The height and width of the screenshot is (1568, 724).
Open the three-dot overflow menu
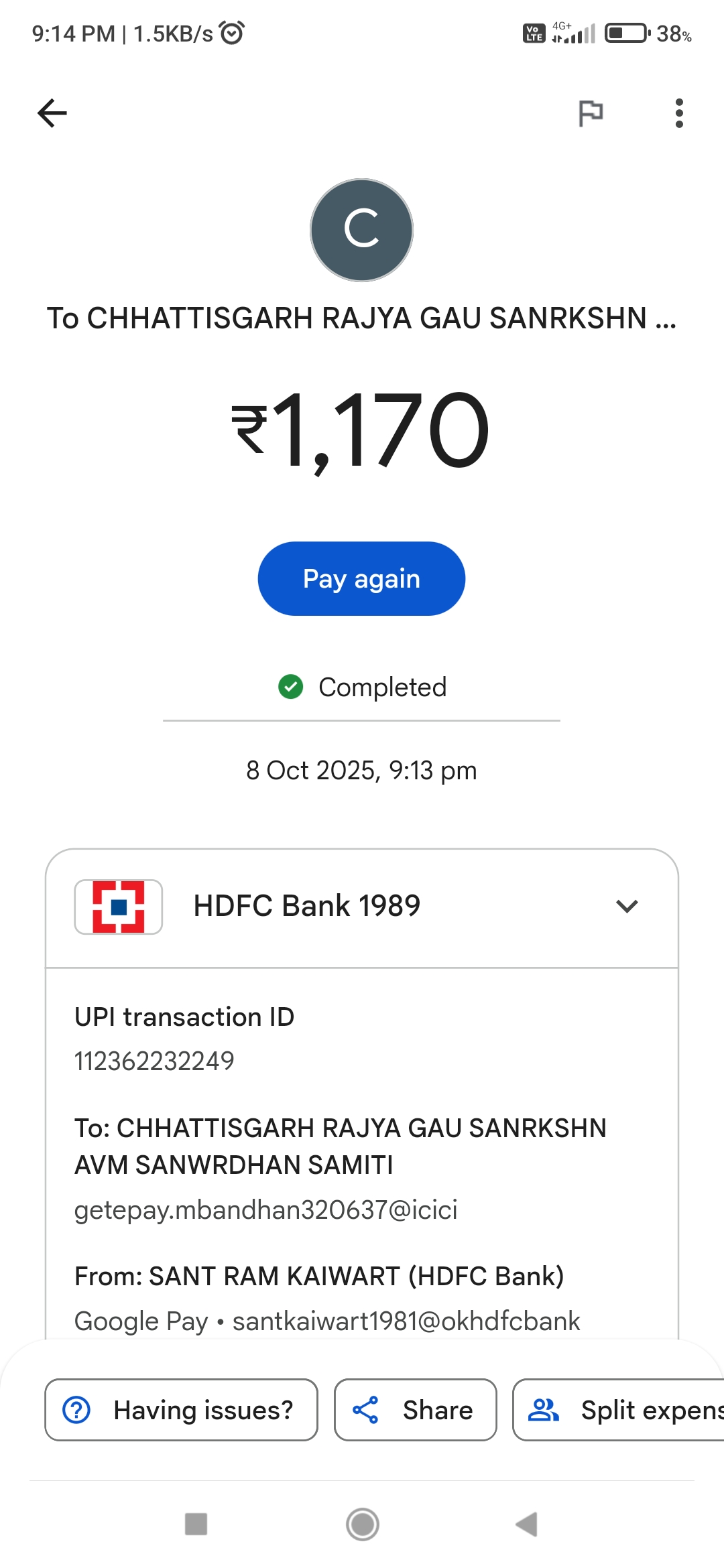(x=679, y=113)
